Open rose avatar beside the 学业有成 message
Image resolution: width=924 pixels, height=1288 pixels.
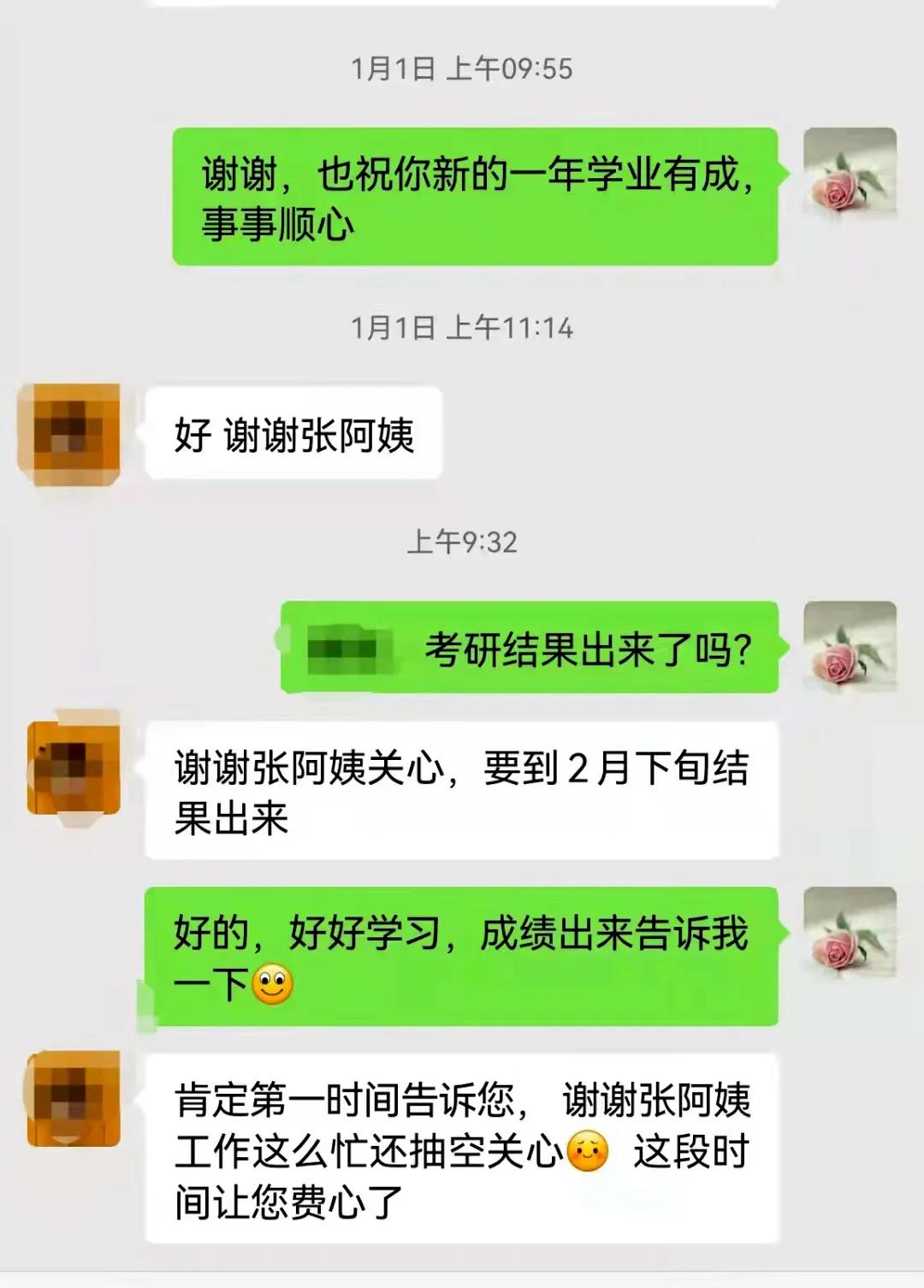point(850,175)
